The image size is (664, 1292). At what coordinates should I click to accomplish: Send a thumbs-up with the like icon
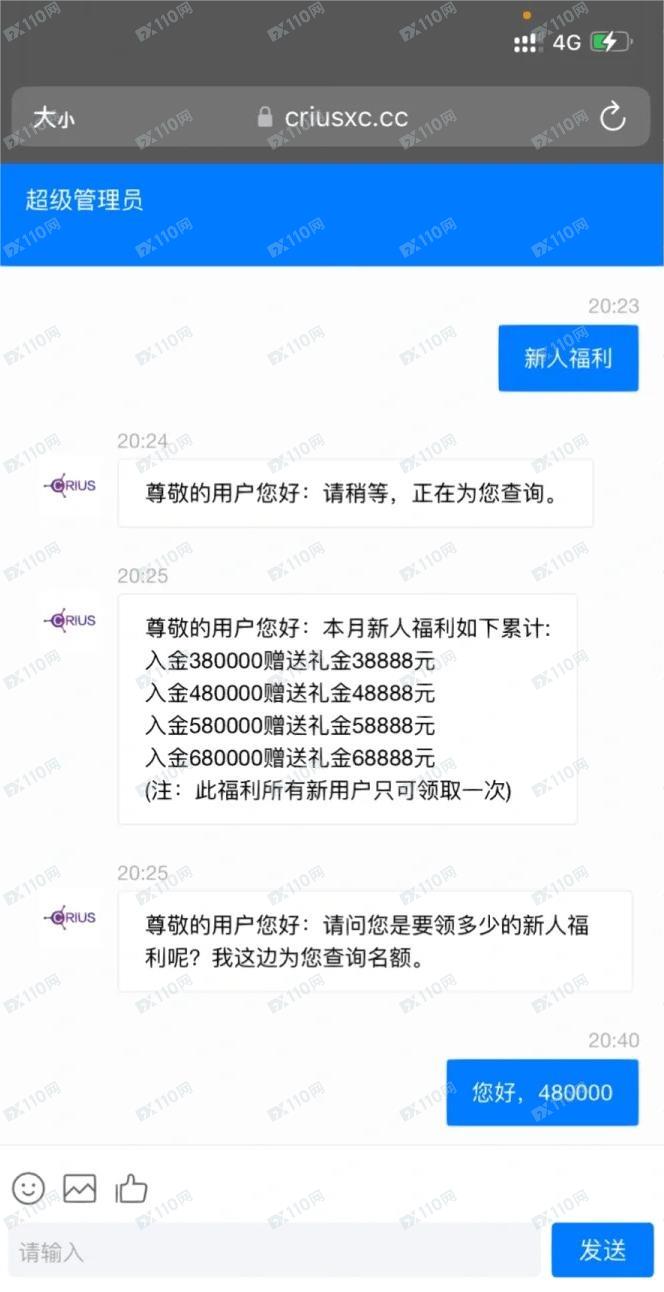point(131,1188)
